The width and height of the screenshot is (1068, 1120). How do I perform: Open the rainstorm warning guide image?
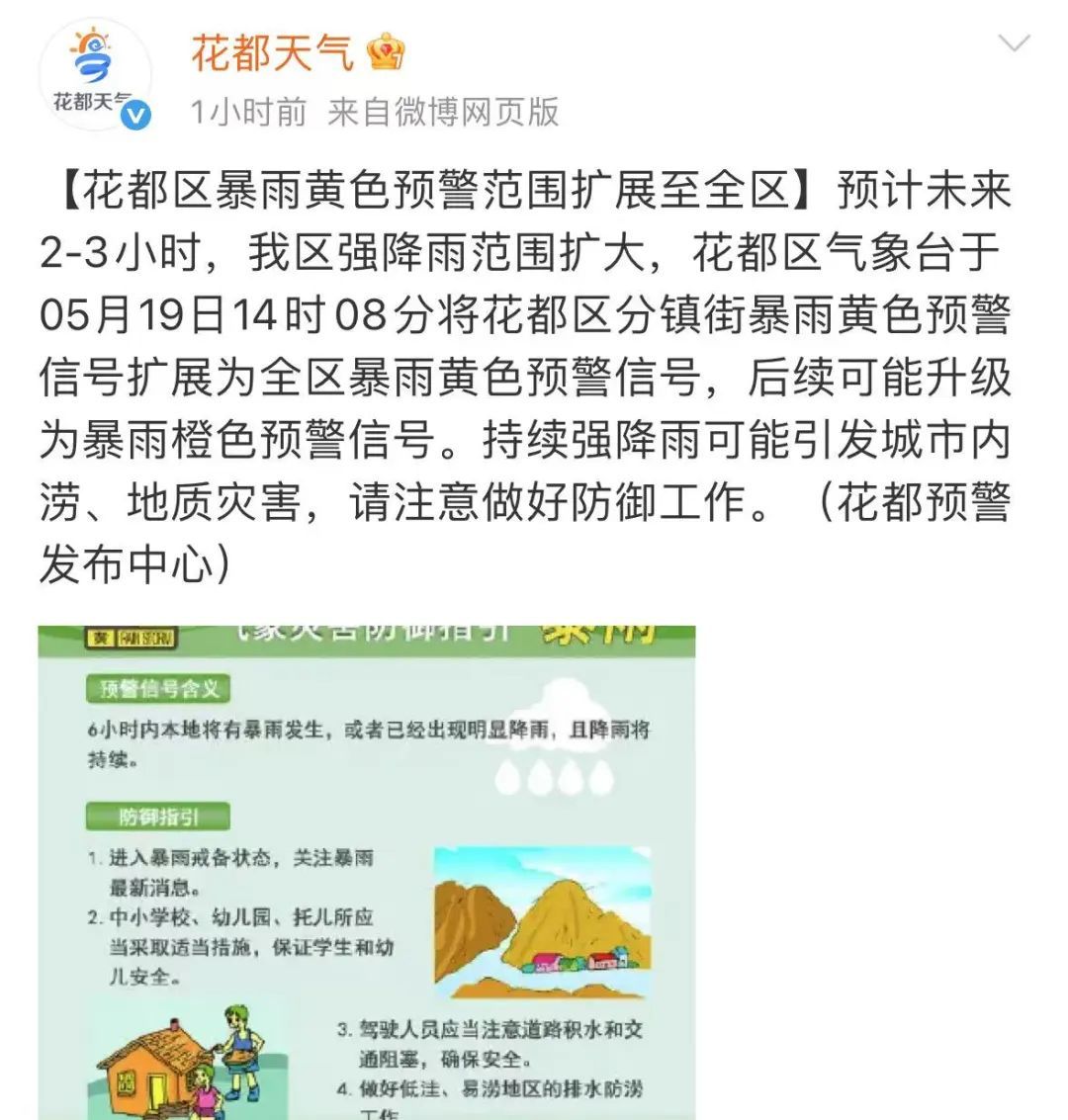pyautogui.click(x=366, y=870)
